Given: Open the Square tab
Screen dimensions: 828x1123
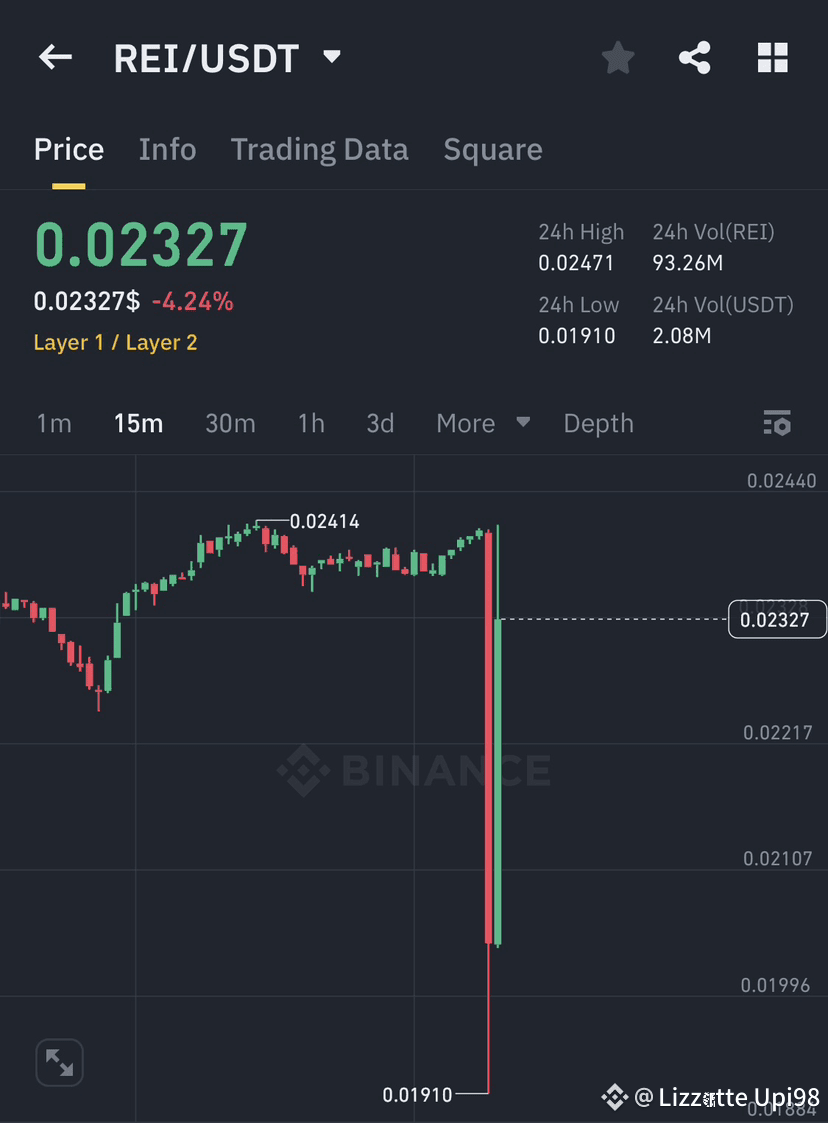Looking at the screenshot, I should pyautogui.click(x=493, y=149).
